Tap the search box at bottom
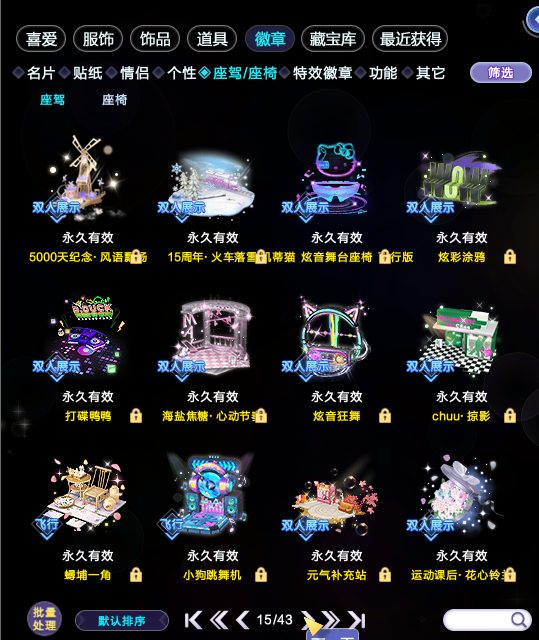The image size is (539, 640). tap(487, 620)
